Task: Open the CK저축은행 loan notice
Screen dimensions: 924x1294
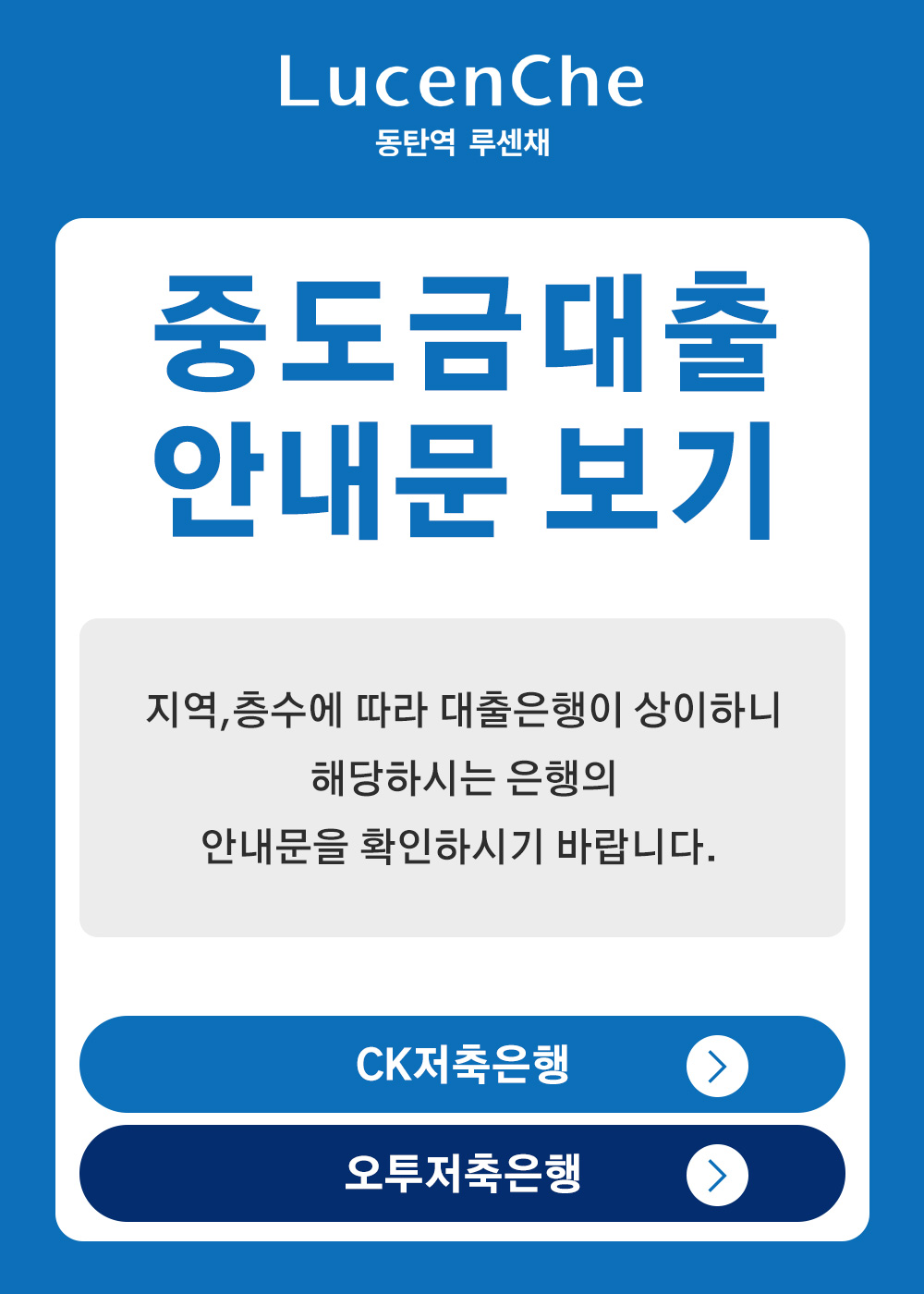Action: point(462,1065)
